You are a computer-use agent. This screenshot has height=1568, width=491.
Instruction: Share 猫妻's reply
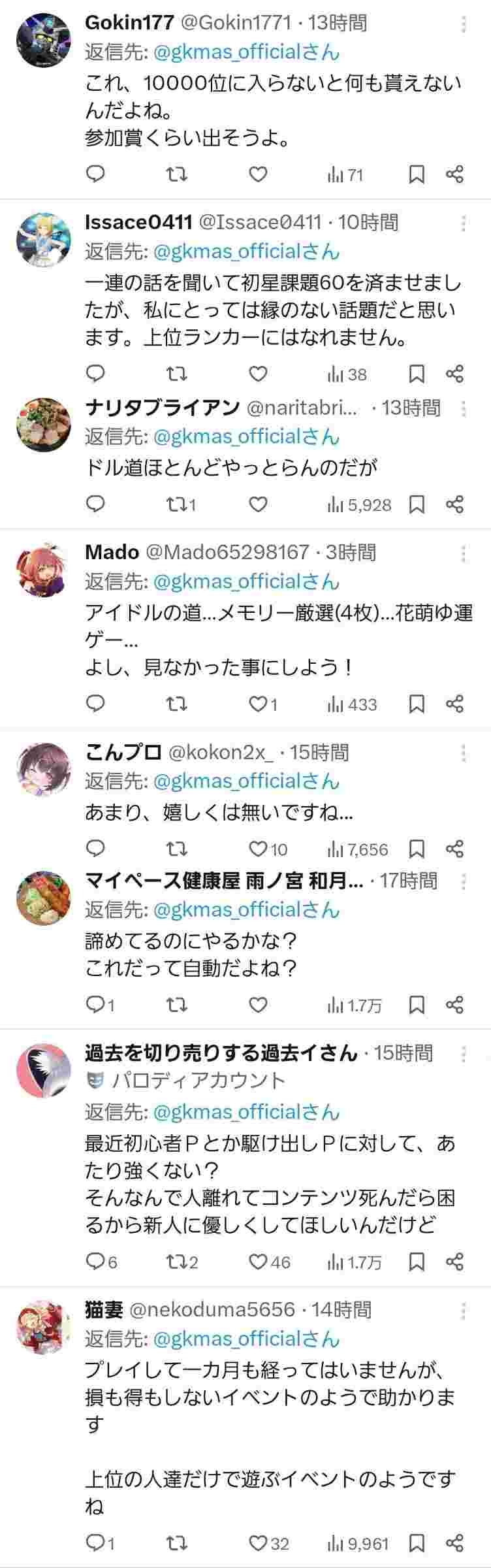coord(454,1543)
